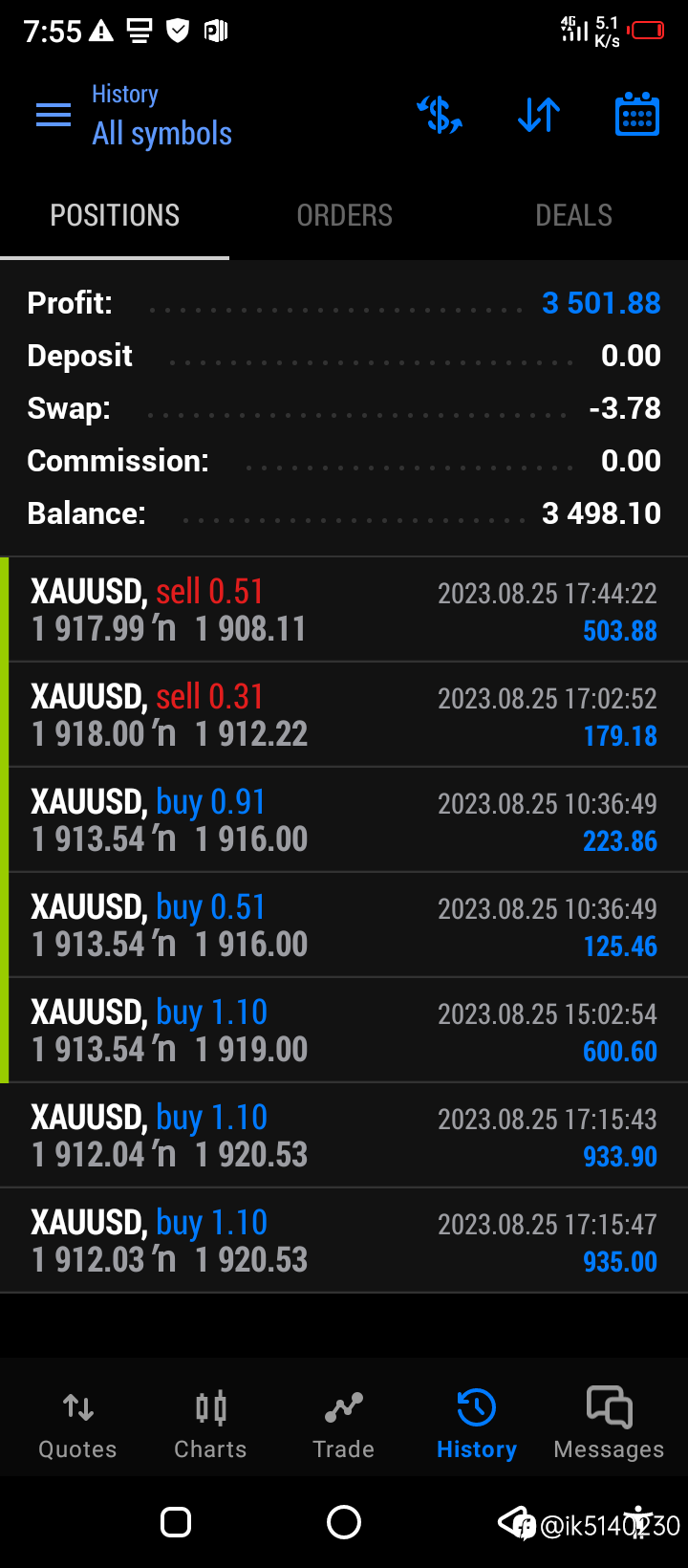
Task: Tap the system home button
Action: (x=344, y=1522)
